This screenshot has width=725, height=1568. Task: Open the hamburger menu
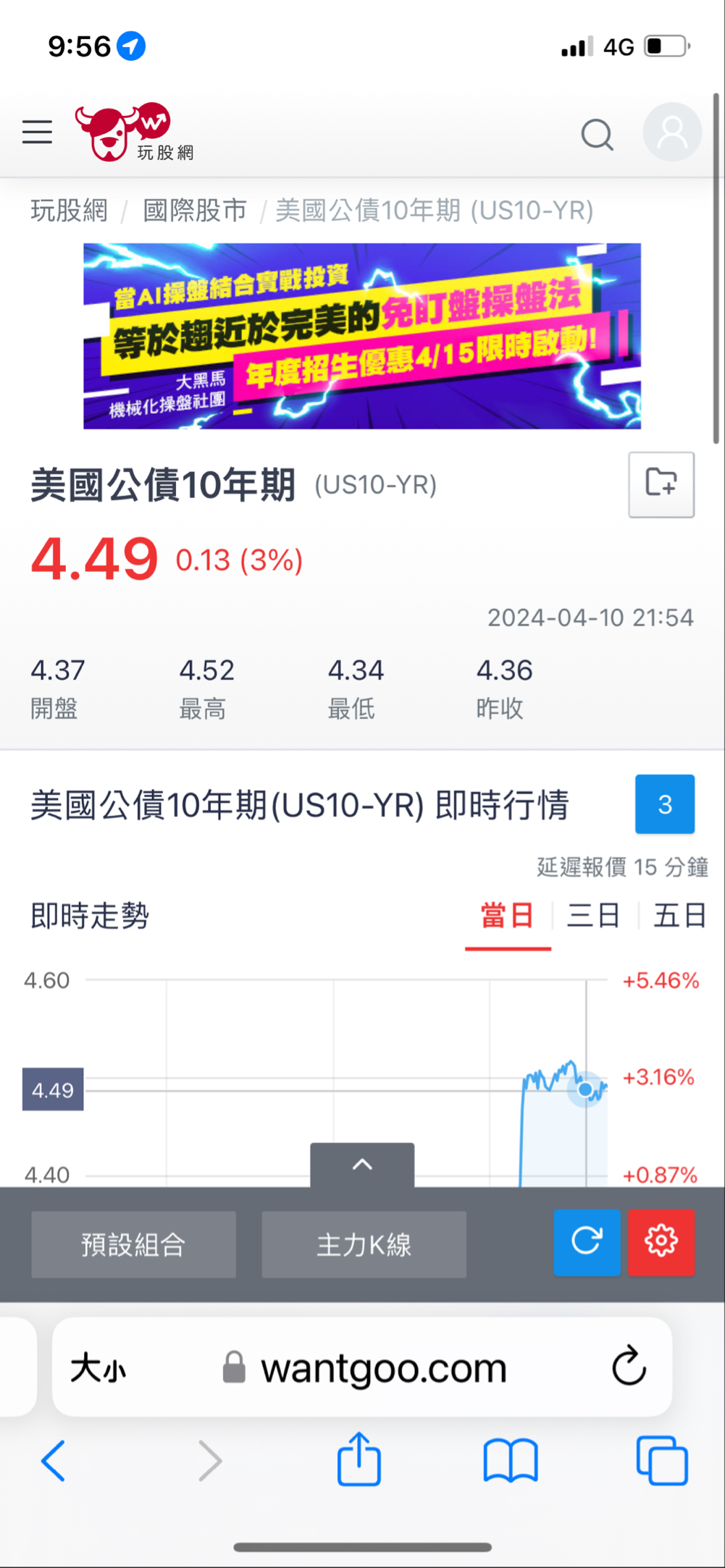(x=37, y=132)
